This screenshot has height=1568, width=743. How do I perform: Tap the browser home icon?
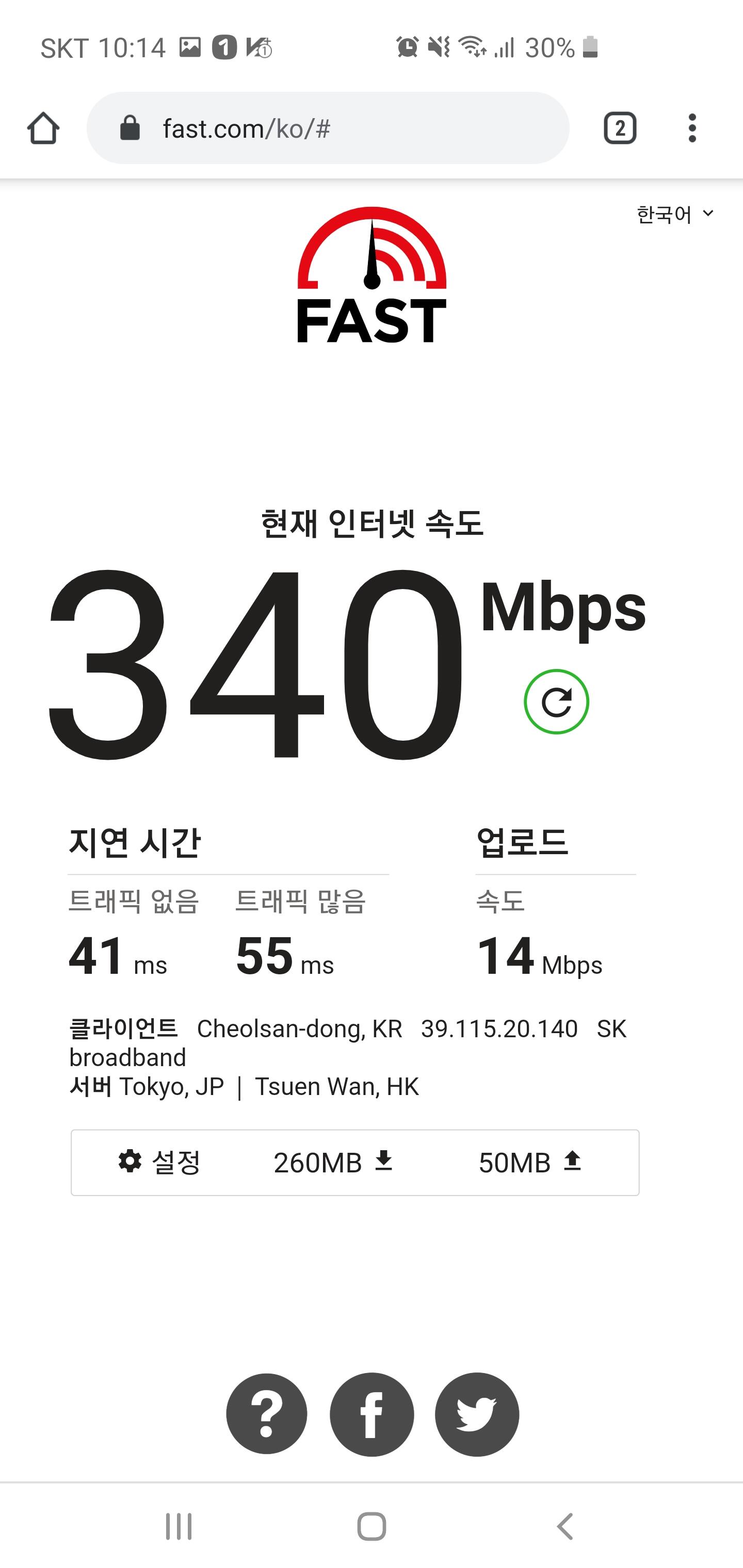[43, 128]
